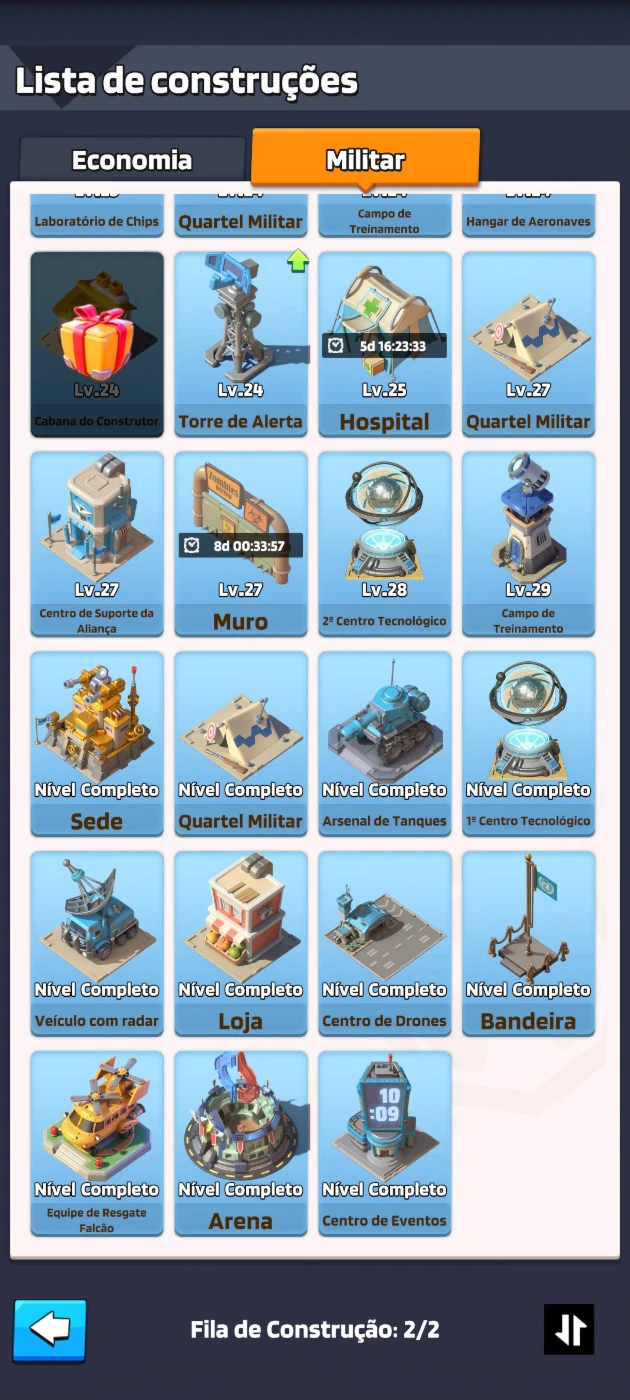Select the Militar tab

point(366,158)
